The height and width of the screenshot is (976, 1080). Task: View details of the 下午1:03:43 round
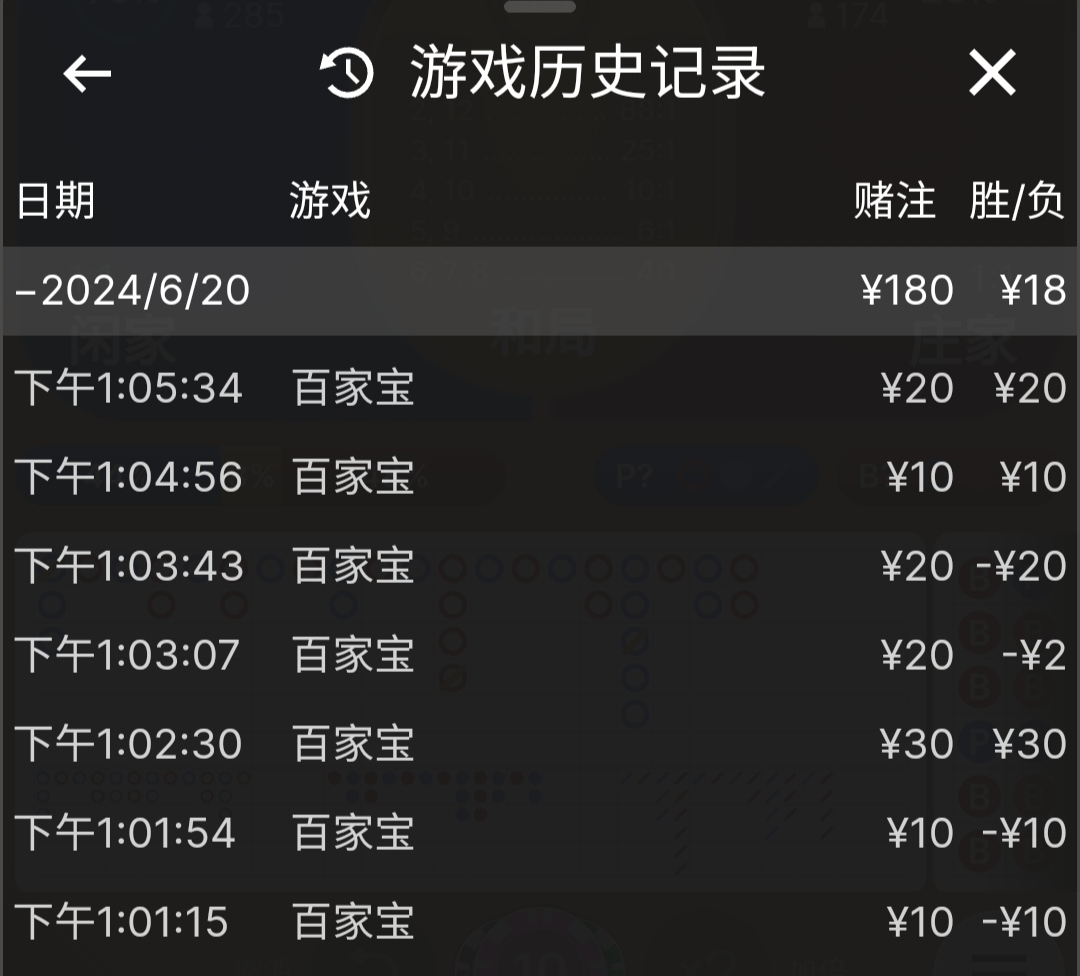tap(540, 566)
